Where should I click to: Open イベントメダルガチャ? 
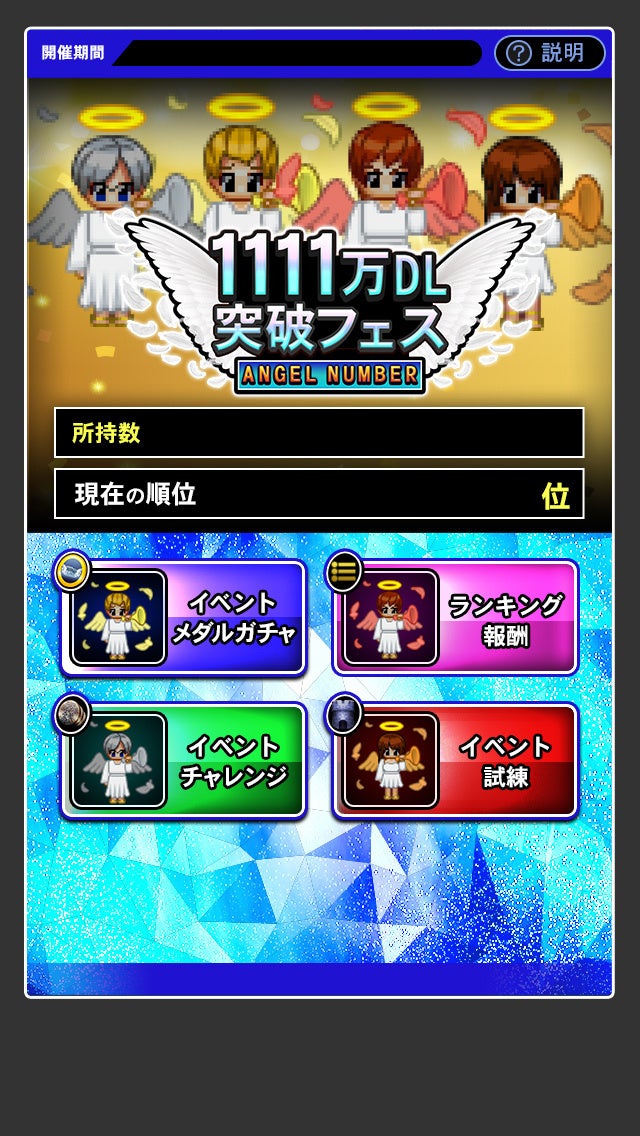[184, 618]
